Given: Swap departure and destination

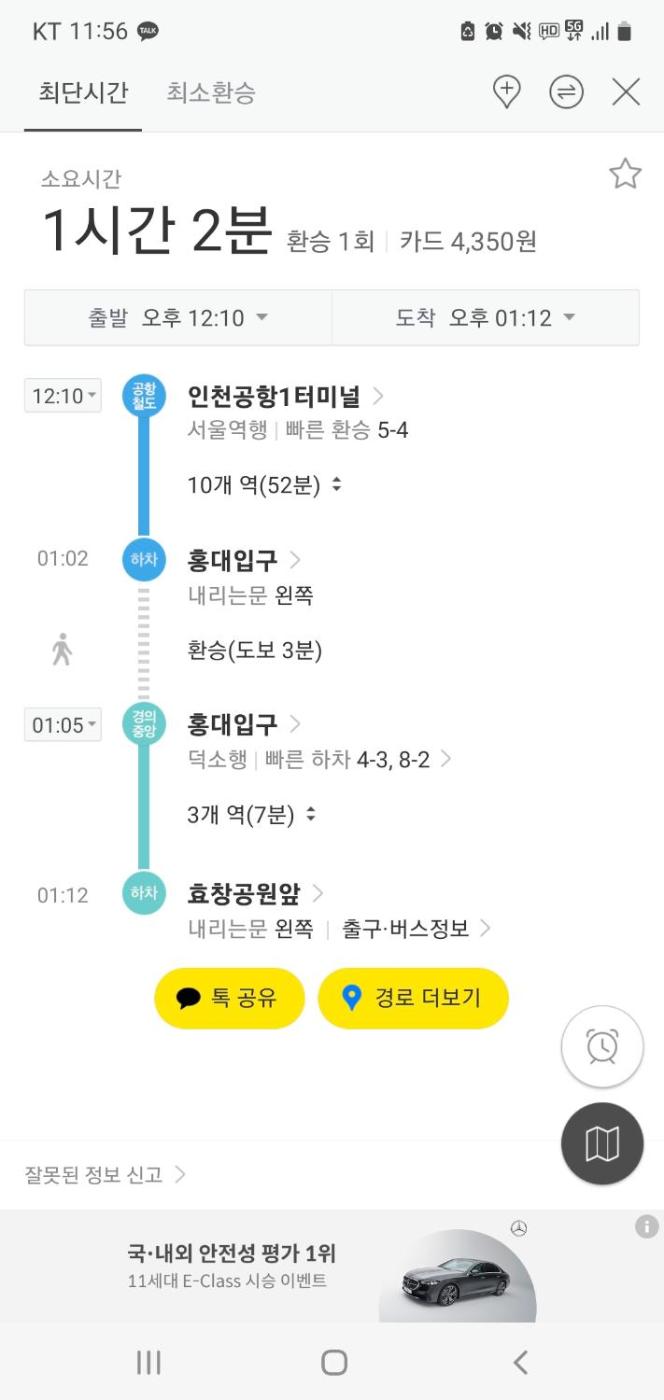Looking at the screenshot, I should [x=566, y=93].
